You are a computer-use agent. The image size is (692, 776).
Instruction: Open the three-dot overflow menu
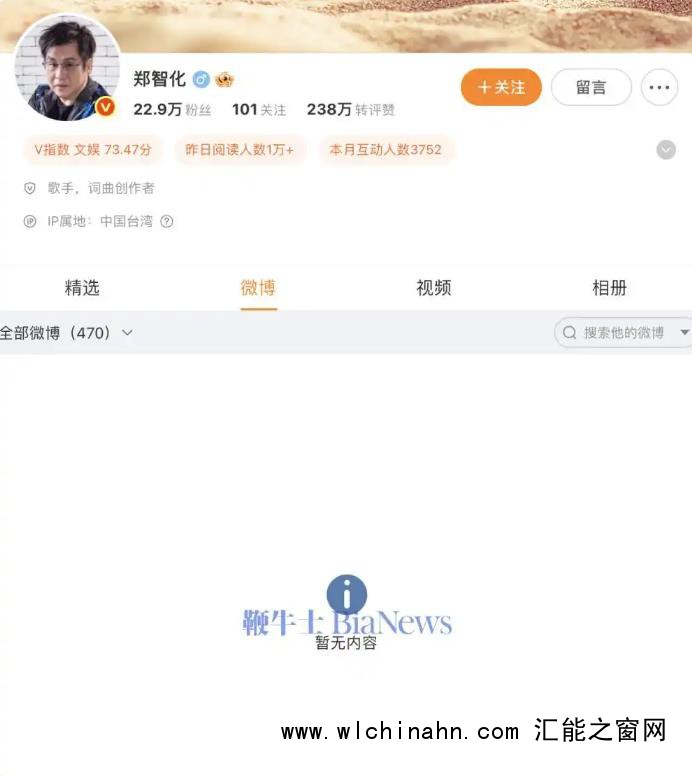tap(659, 87)
